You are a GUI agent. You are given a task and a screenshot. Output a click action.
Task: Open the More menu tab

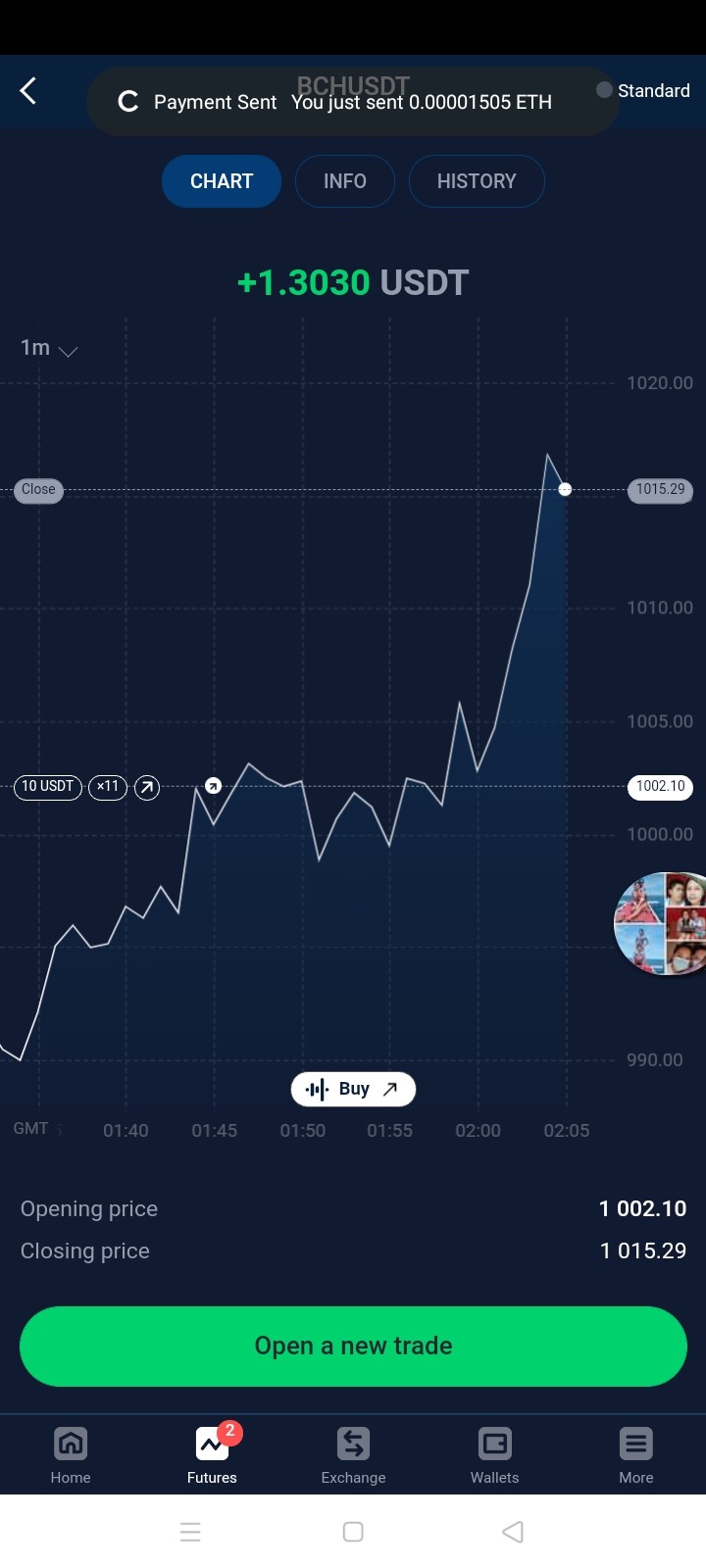635,1455
